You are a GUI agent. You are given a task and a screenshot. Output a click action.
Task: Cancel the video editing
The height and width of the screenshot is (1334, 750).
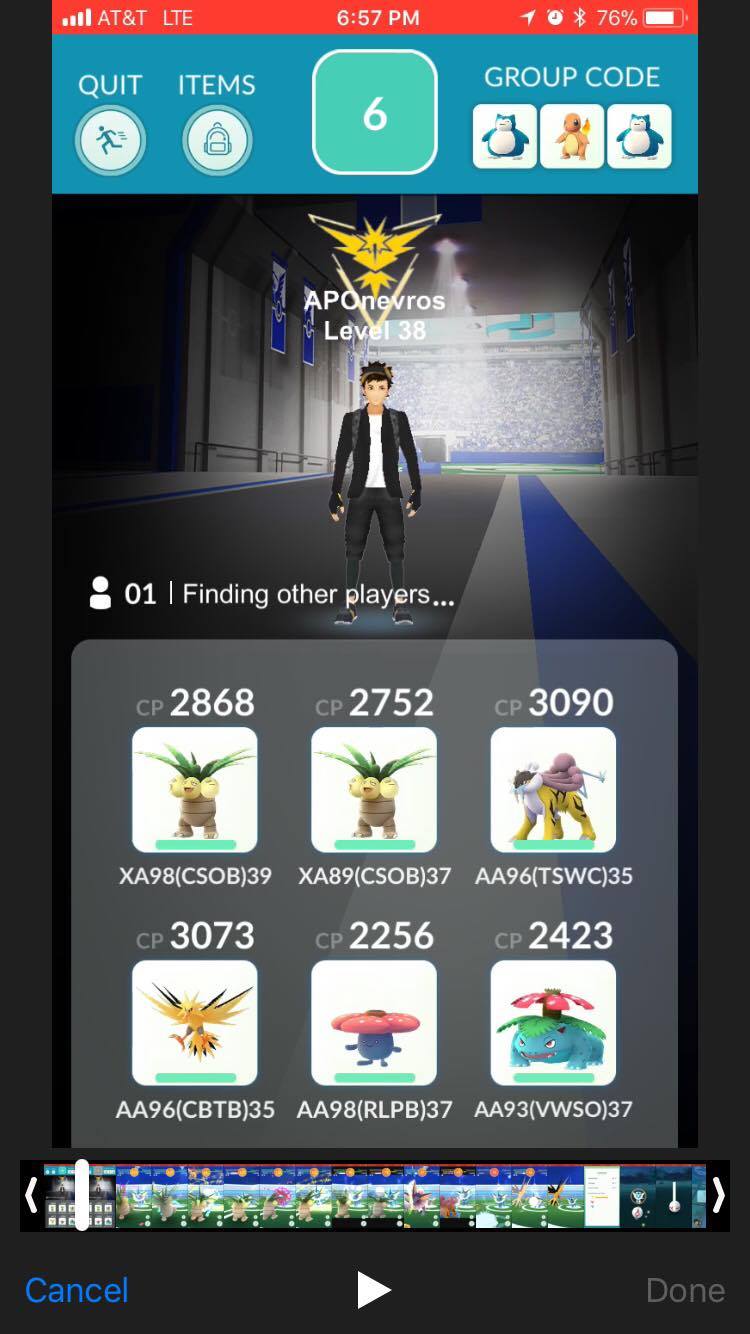[77, 1290]
